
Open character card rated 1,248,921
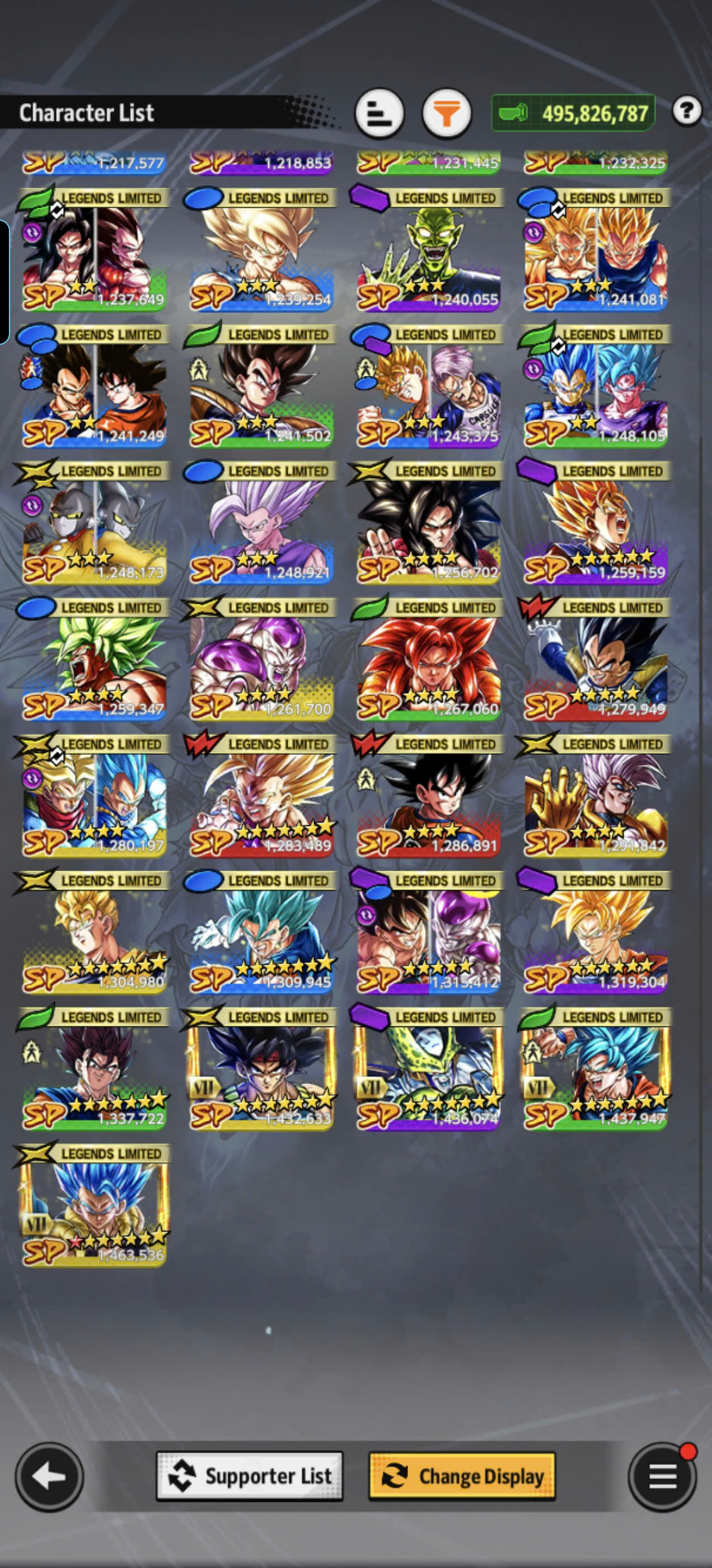click(261, 522)
